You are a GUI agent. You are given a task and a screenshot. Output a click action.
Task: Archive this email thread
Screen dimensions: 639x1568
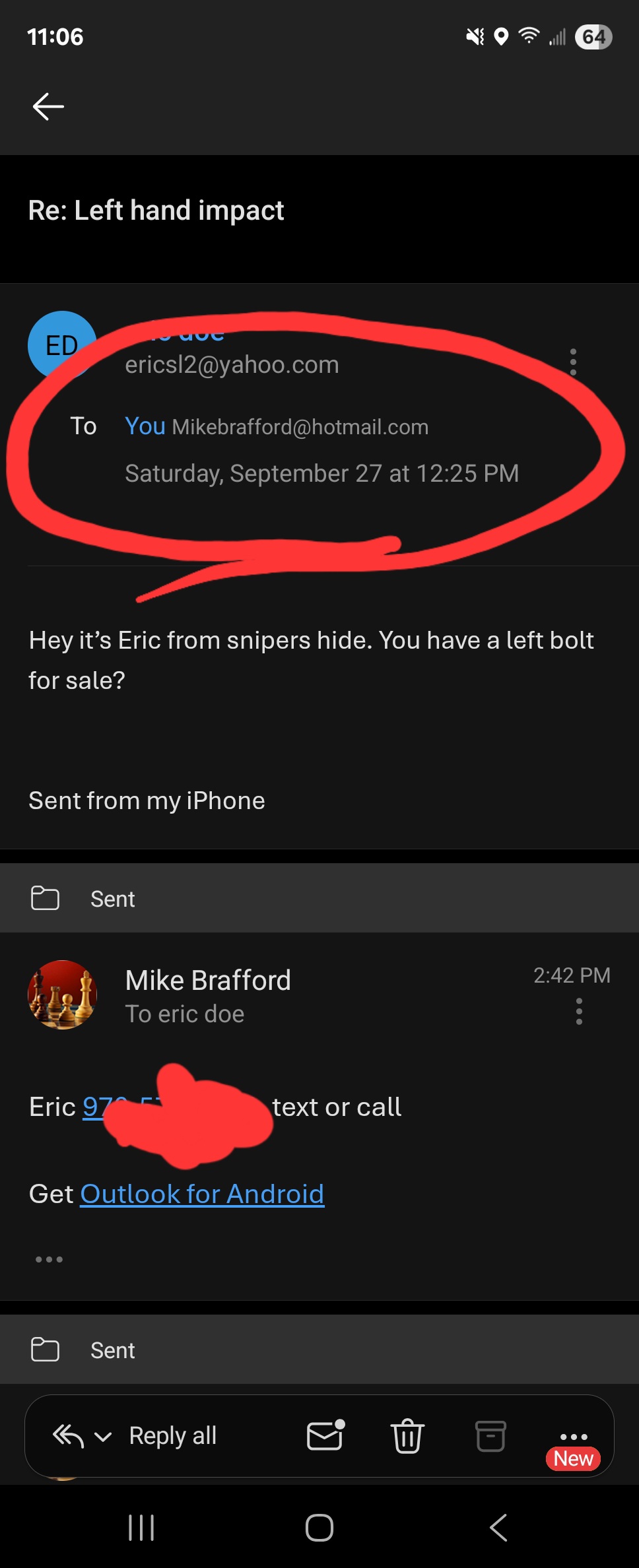(x=490, y=1436)
